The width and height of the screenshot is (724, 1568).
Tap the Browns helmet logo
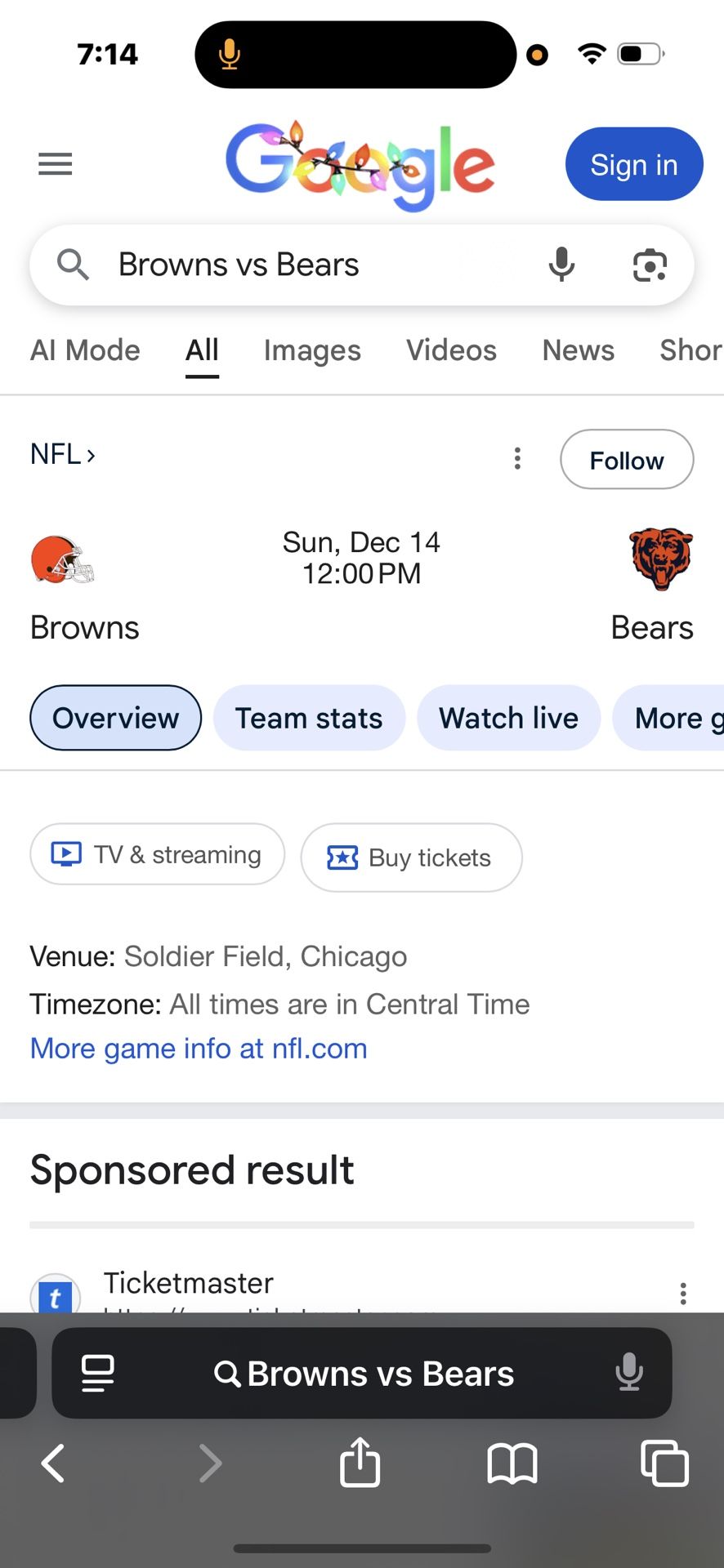63,559
